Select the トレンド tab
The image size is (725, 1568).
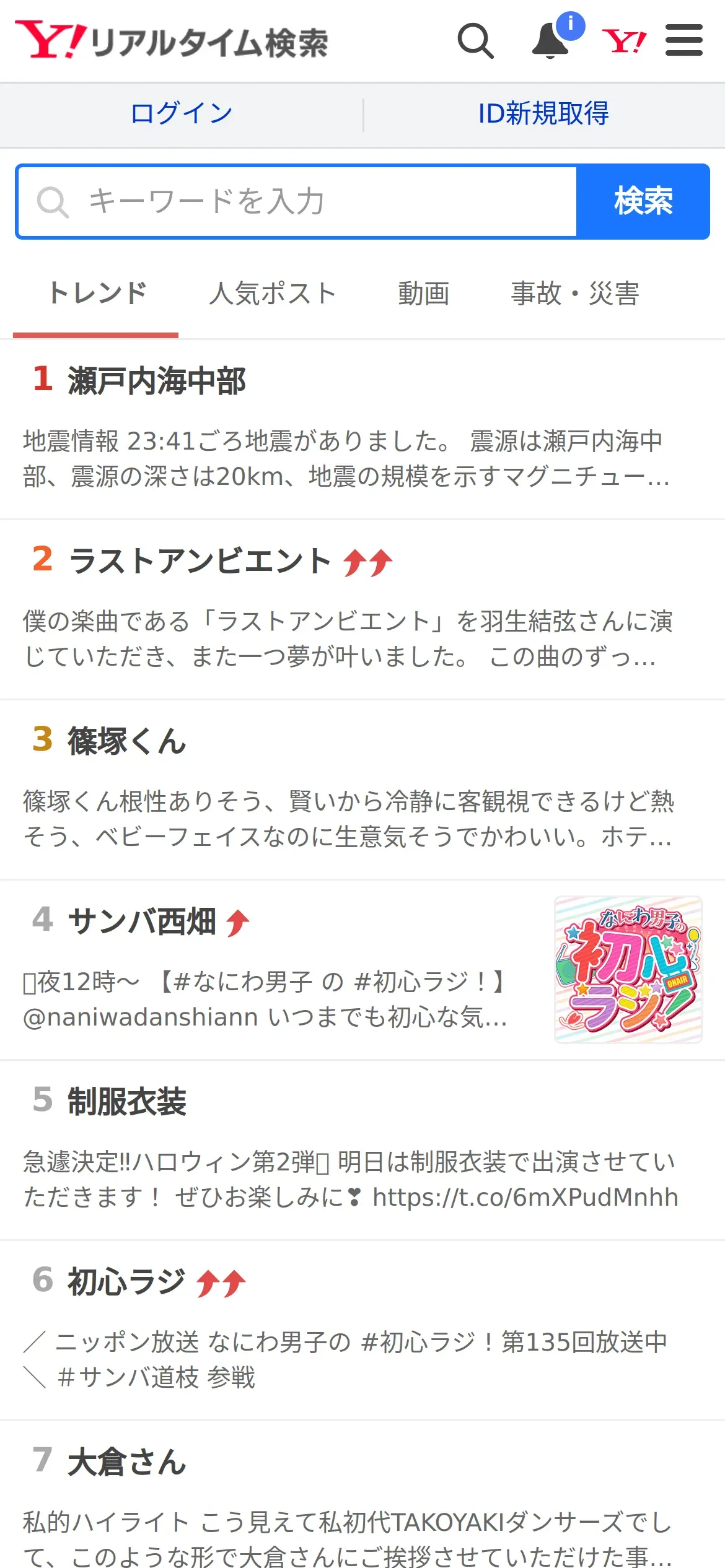coord(97,294)
